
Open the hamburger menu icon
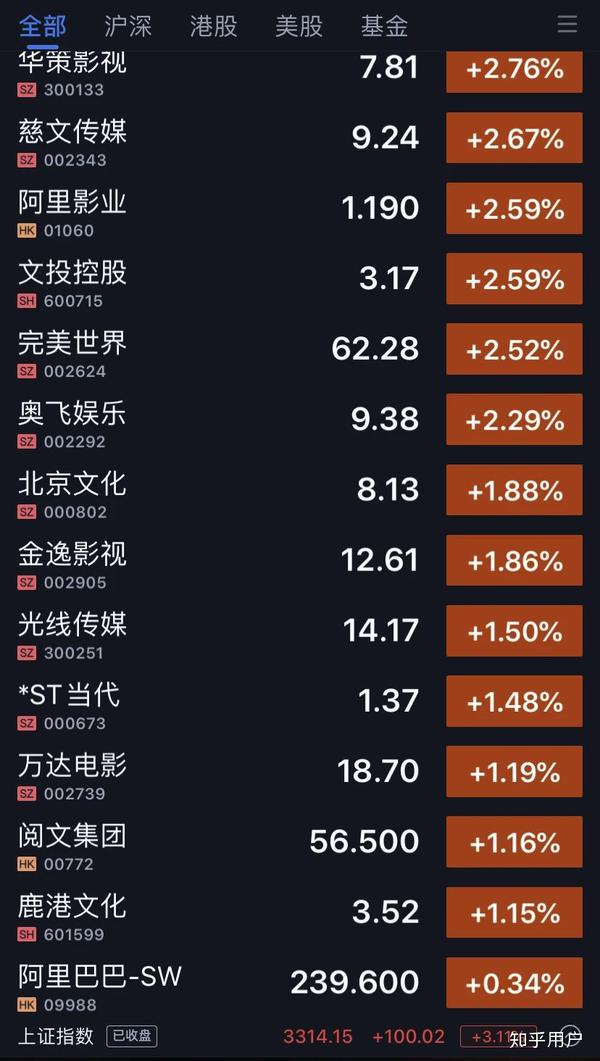[567, 24]
